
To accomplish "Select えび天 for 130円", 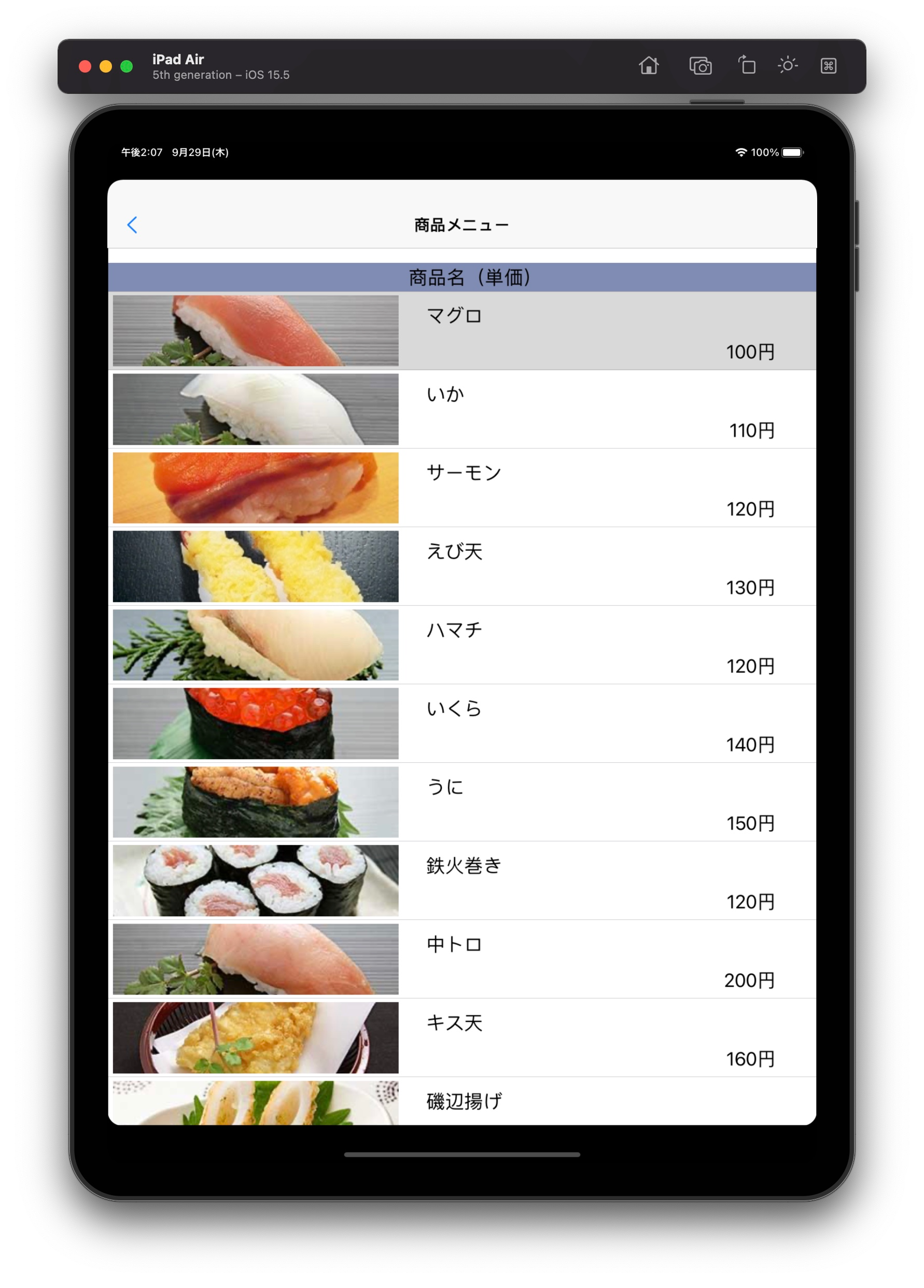I will (461, 566).
